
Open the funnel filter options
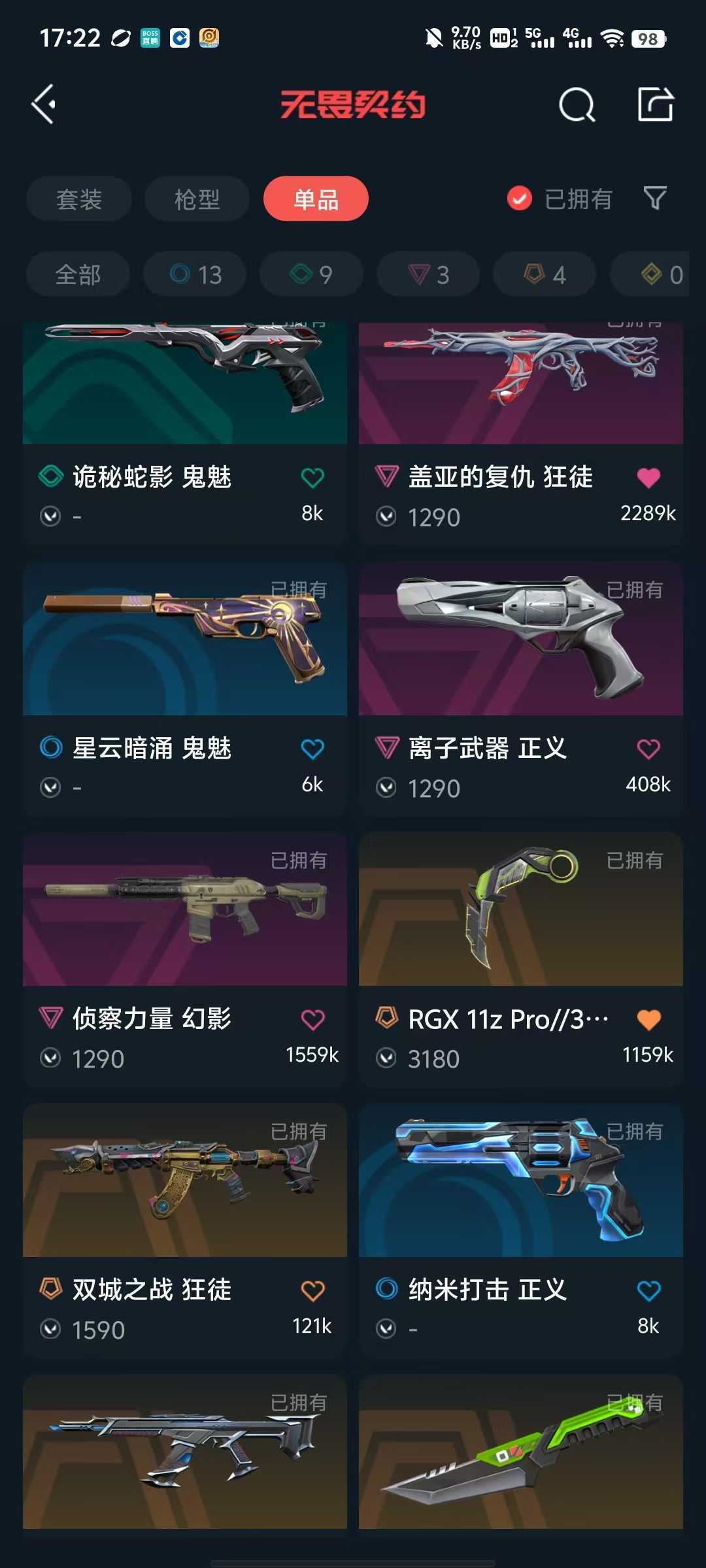click(x=655, y=198)
